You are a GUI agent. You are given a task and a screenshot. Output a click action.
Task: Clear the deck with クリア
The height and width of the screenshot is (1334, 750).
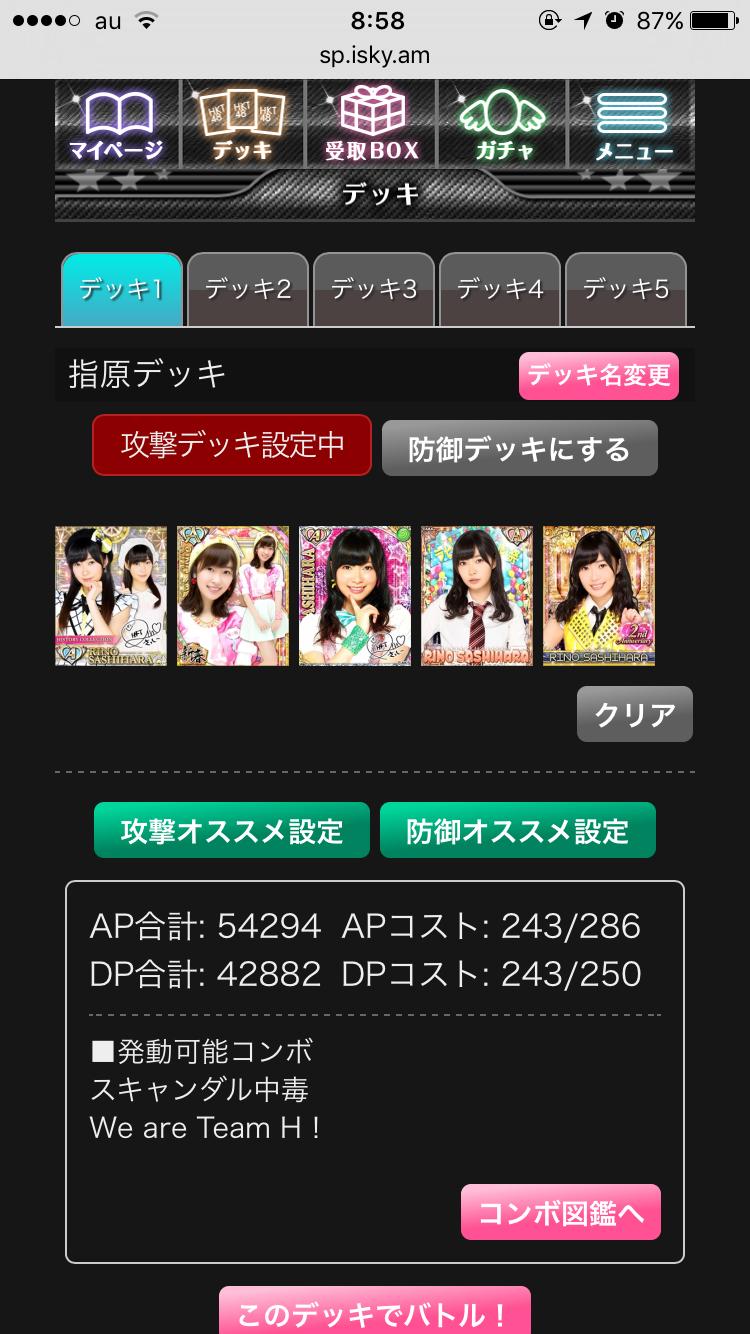(635, 714)
